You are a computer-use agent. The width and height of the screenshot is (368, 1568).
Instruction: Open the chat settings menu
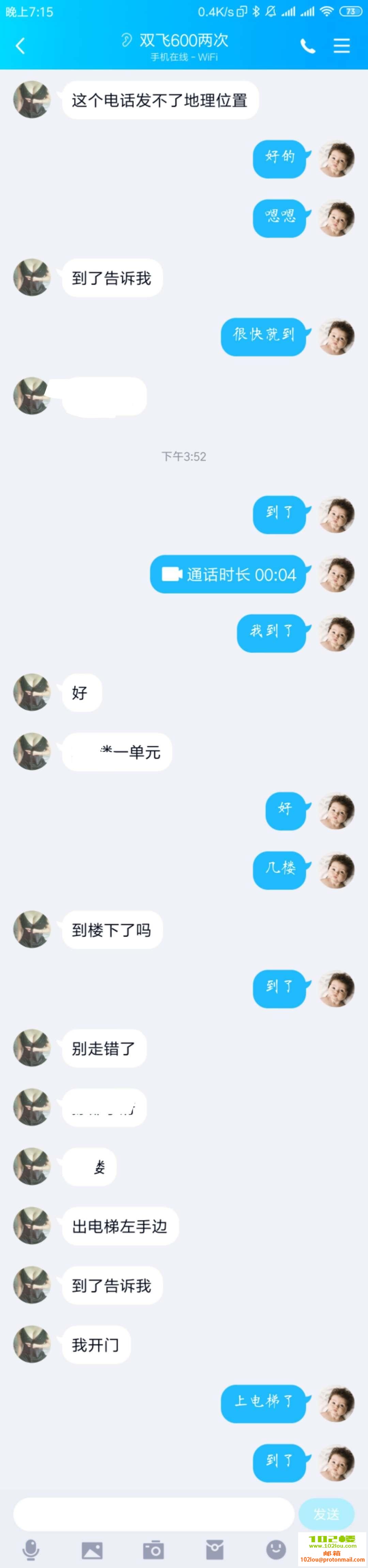342,46
